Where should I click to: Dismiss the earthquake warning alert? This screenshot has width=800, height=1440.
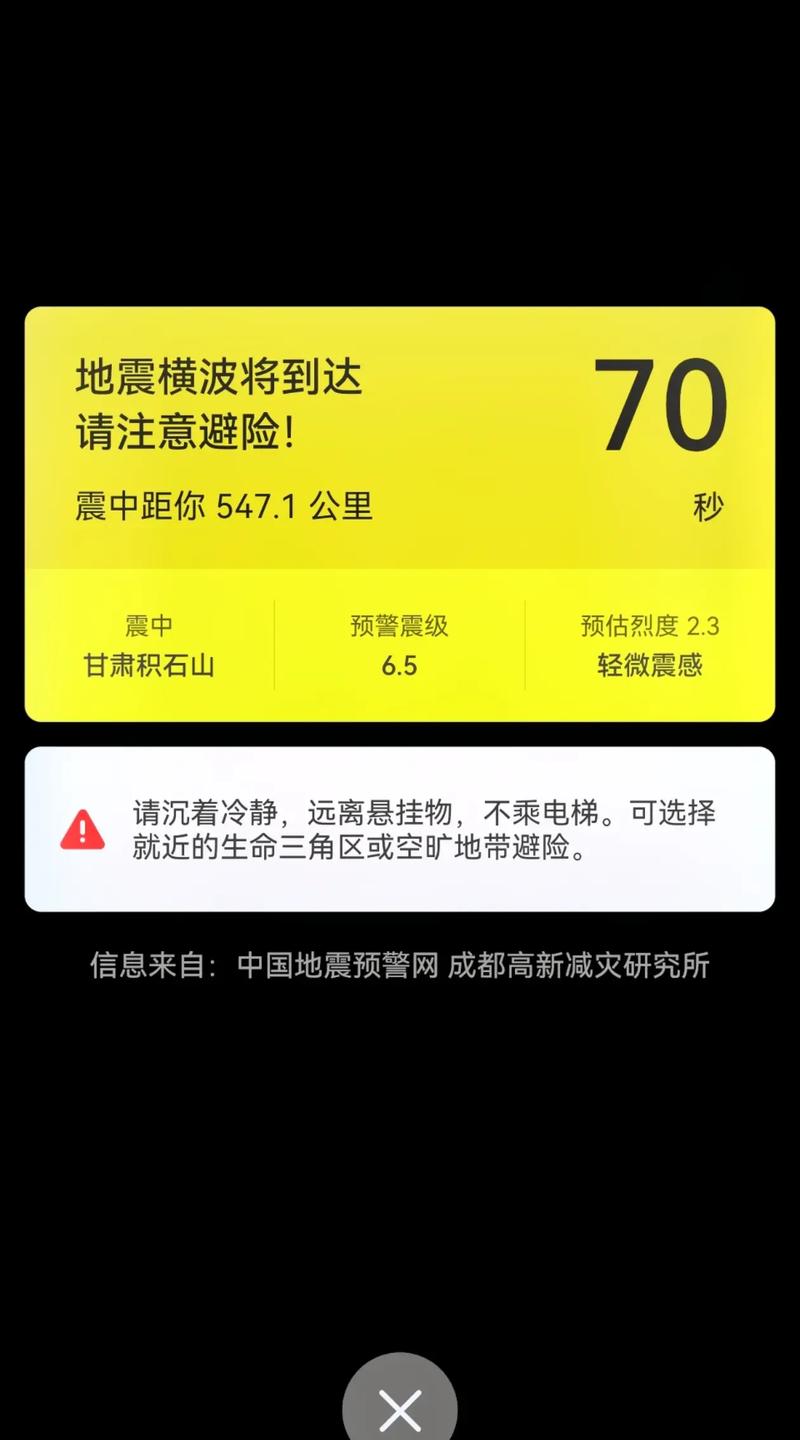[x=400, y=1408]
